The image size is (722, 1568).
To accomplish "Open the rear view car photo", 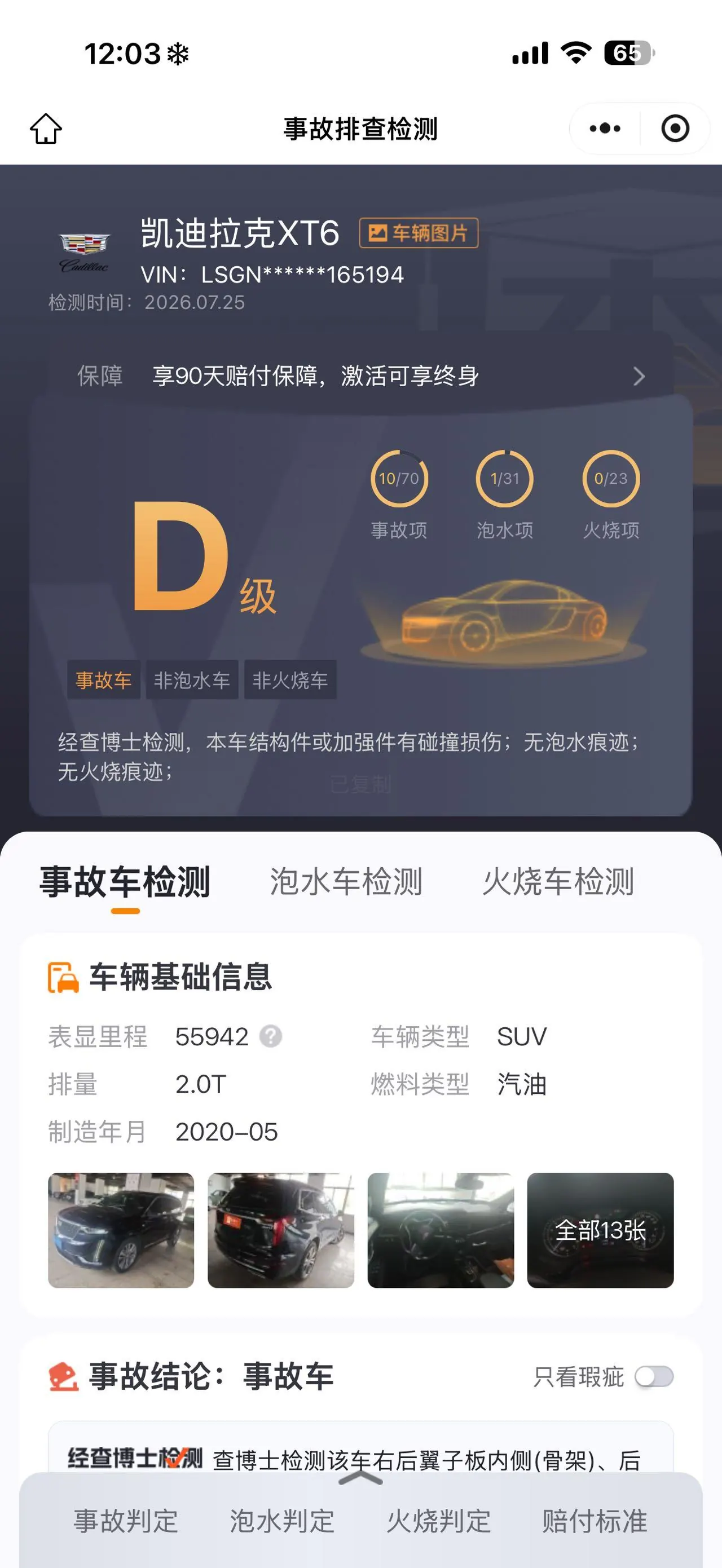I will click(x=281, y=1230).
